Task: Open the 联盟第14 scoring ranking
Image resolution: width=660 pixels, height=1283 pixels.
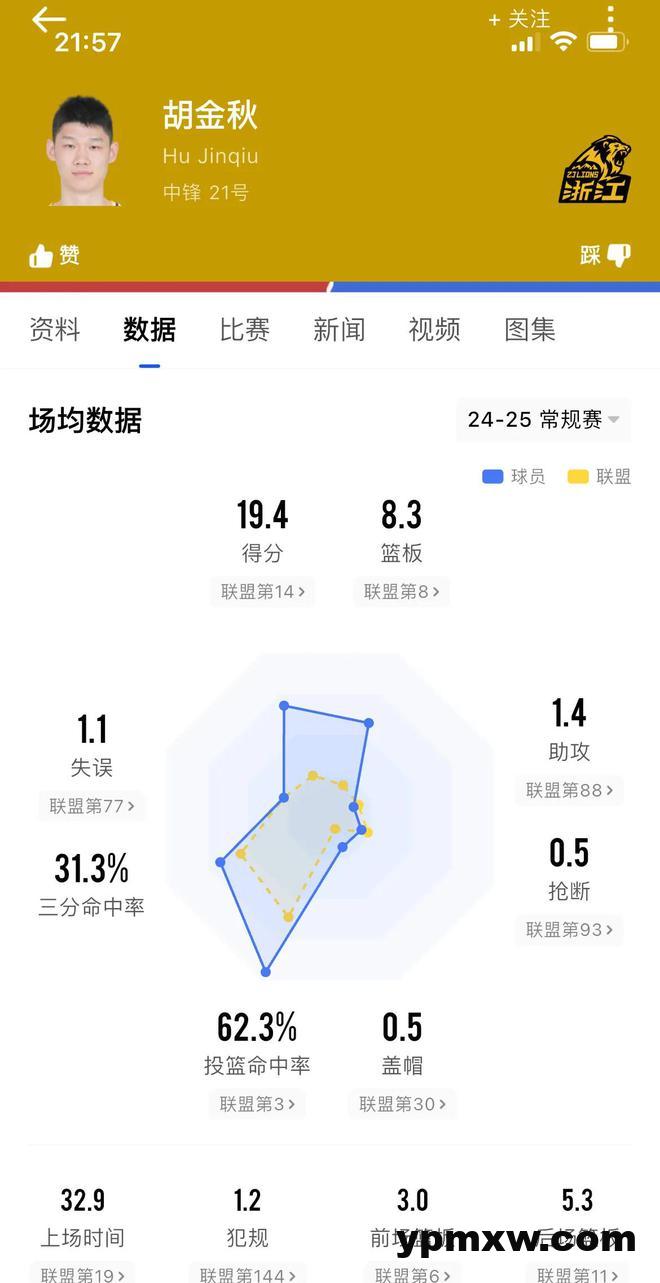Action: click(x=263, y=591)
